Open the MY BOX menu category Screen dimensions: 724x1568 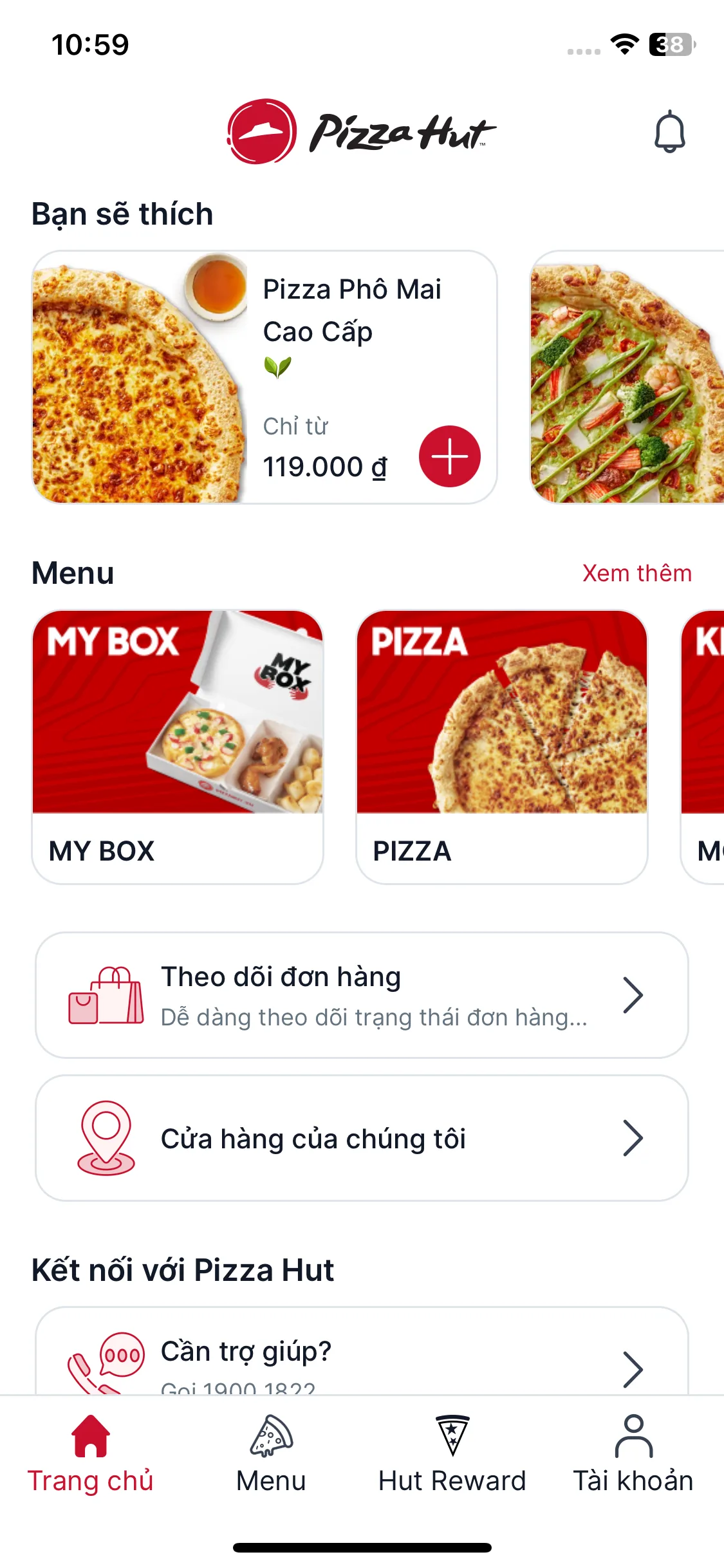[178, 747]
